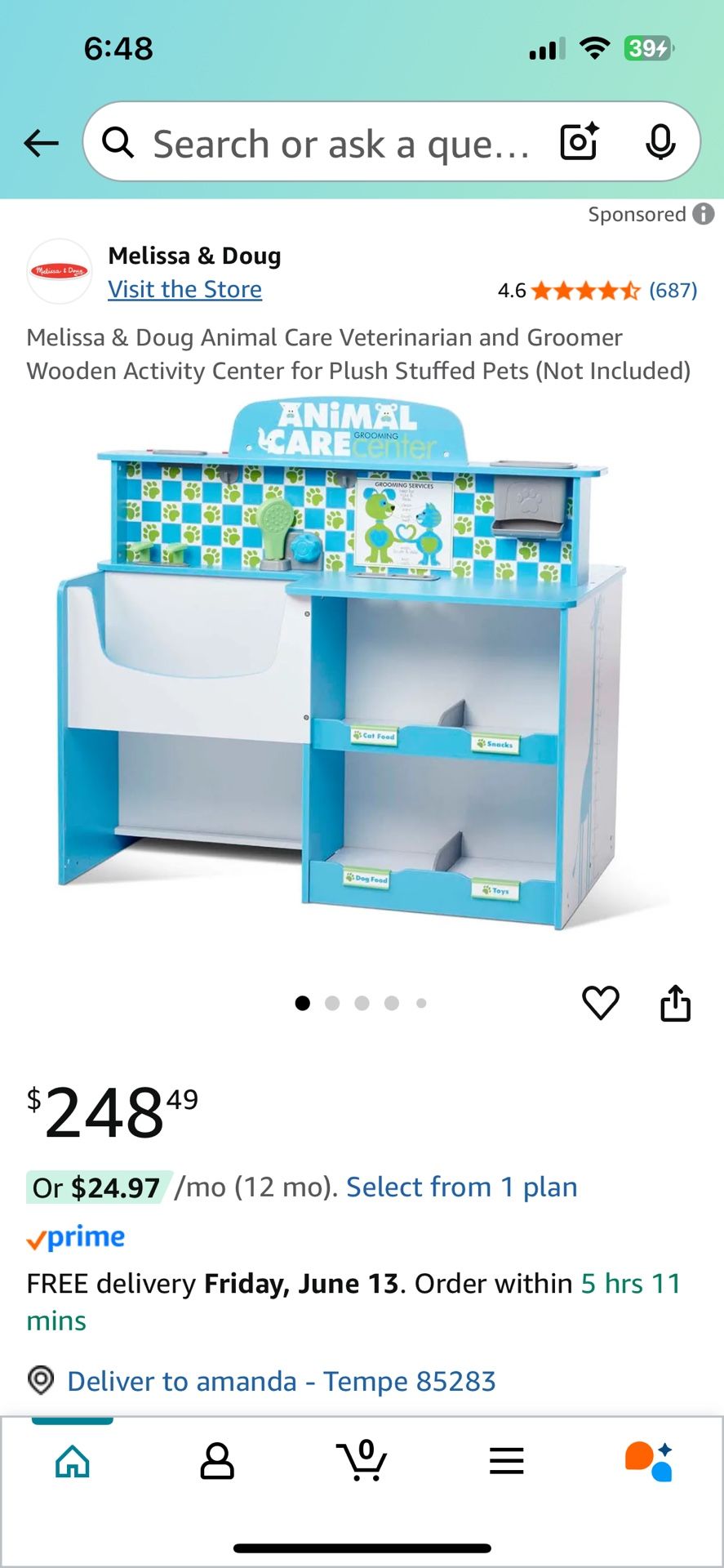Open the Rufus AI assistant tab

click(650, 1461)
